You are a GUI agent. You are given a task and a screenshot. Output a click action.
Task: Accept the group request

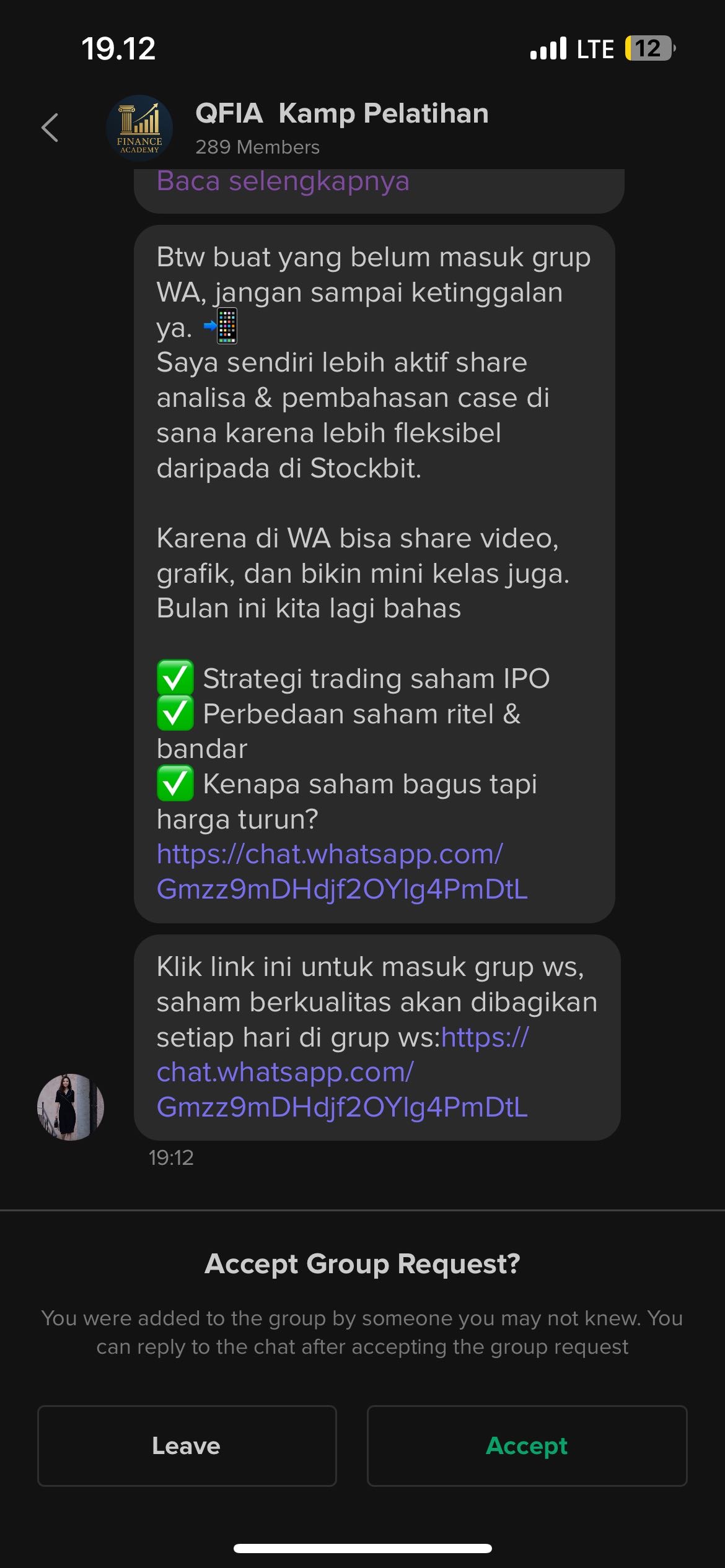(x=526, y=1445)
